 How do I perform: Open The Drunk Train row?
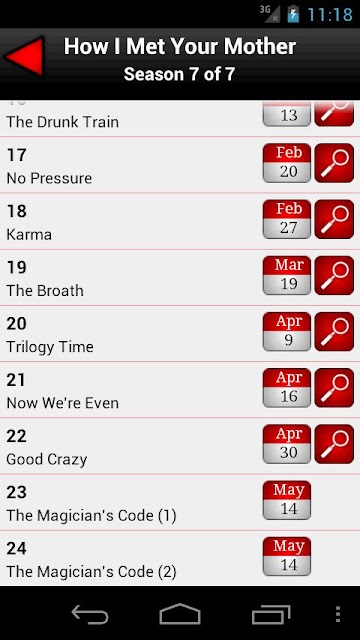pos(180,118)
